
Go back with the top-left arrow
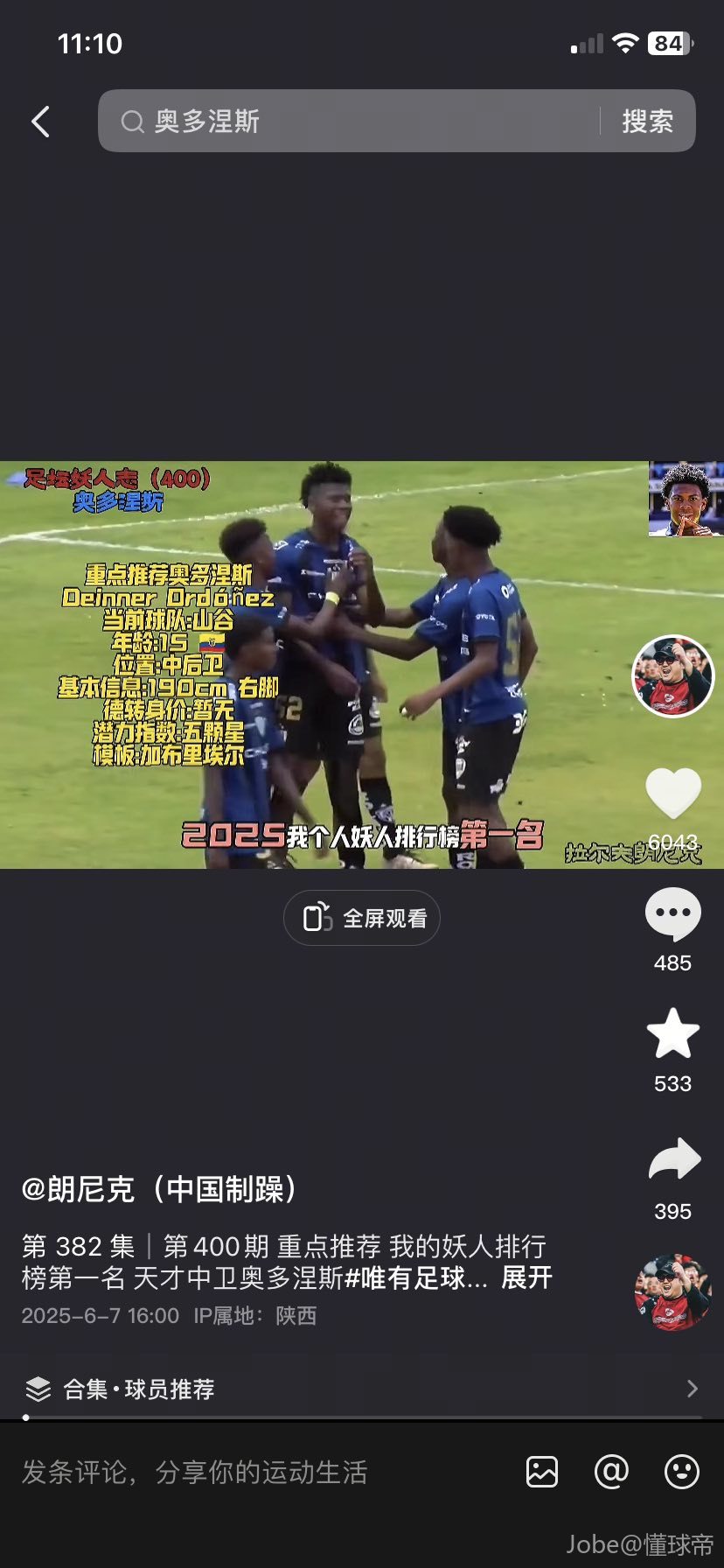[x=40, y=122]
